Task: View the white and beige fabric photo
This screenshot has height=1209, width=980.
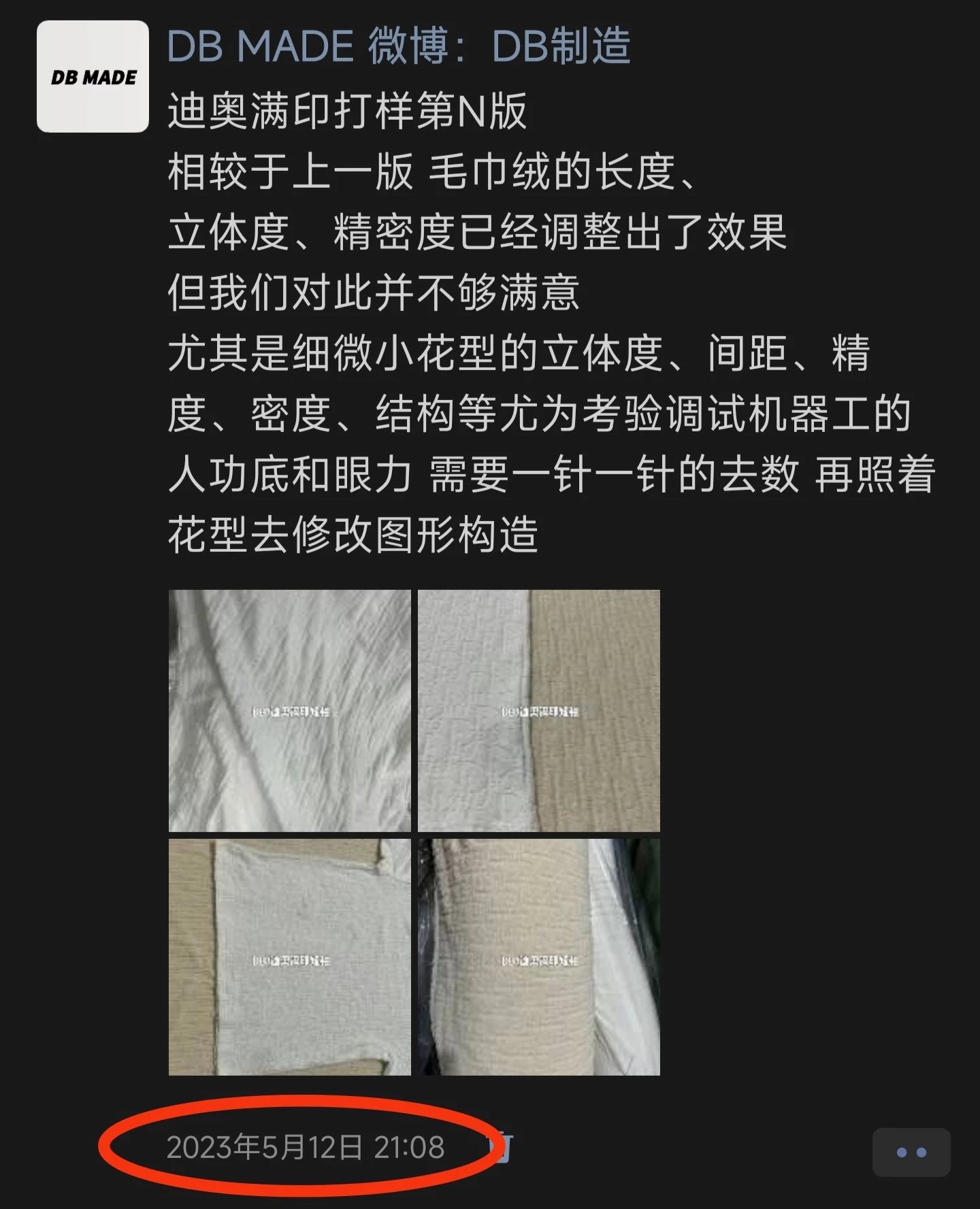Action: pyautogui.click(x=538, y=710)
